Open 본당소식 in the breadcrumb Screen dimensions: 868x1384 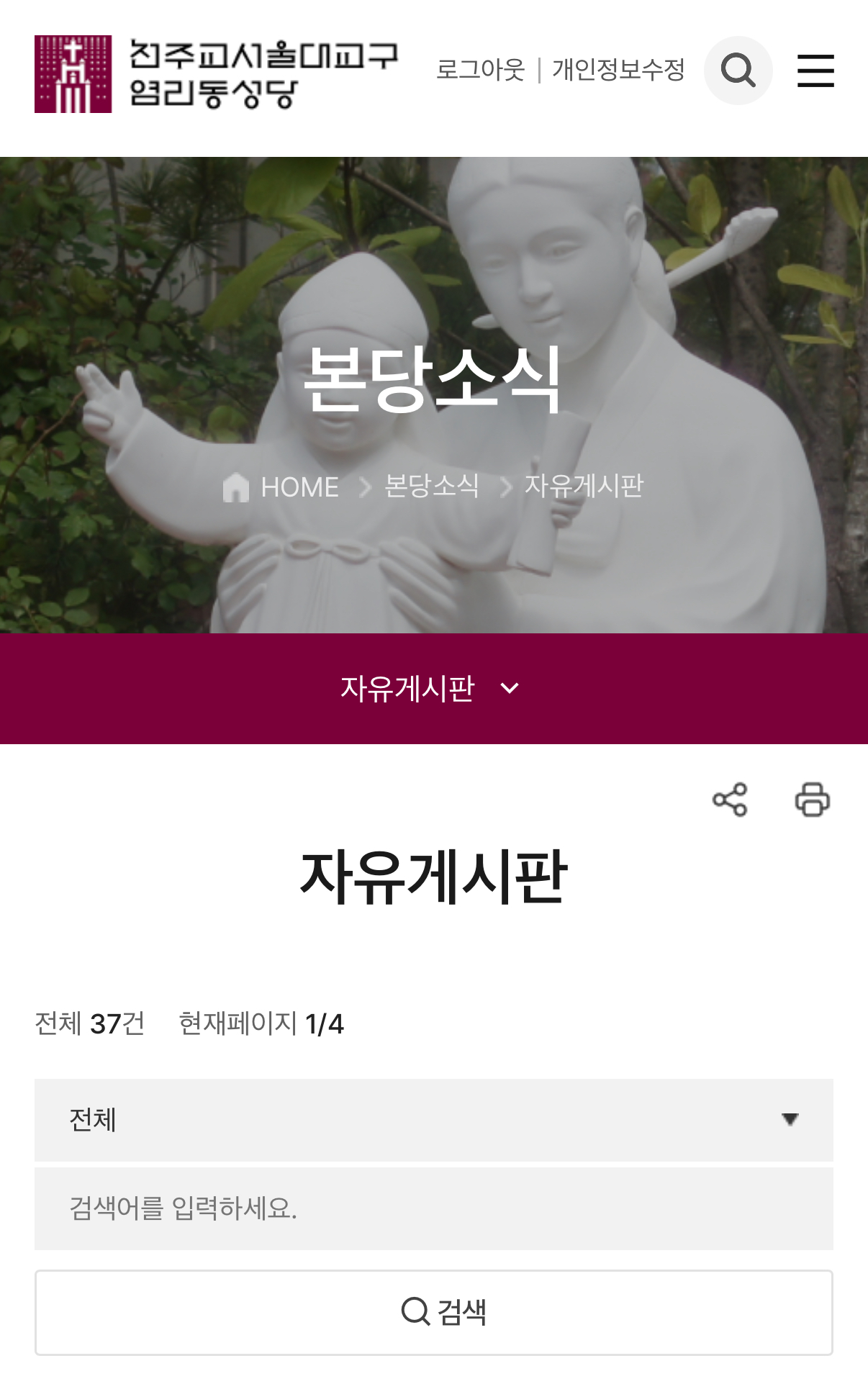pyautogui.click(x=431, y=486)
